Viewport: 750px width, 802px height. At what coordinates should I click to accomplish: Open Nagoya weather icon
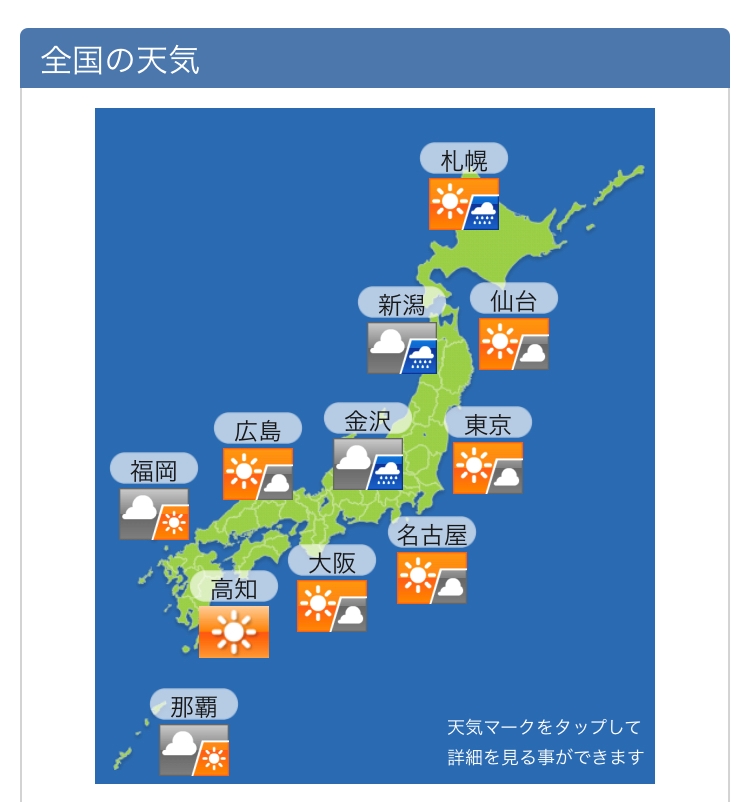[432, 578]
